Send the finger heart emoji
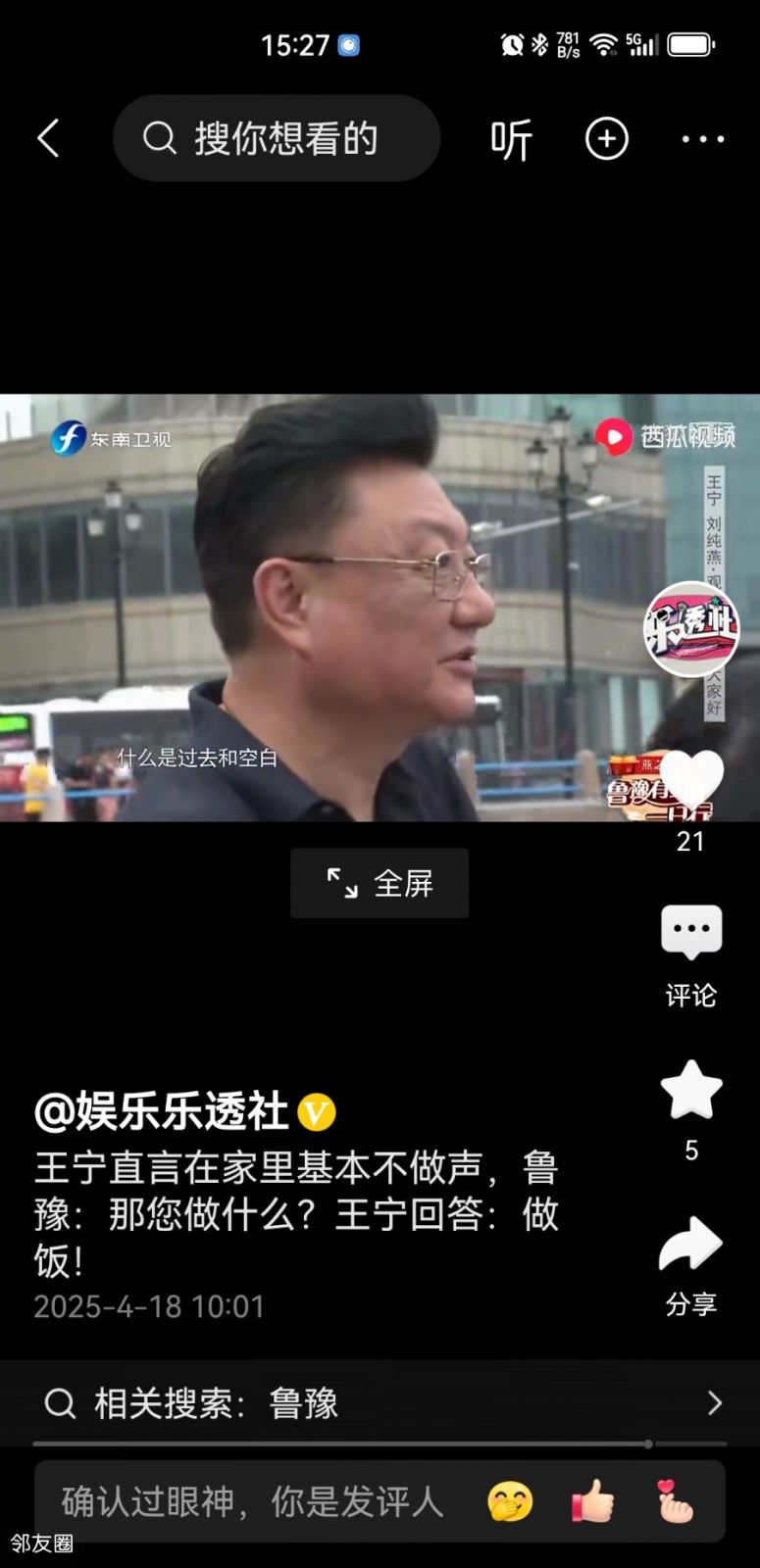Image resolution: width=760 pixels, height=1568 pixels. (675, 1501)
